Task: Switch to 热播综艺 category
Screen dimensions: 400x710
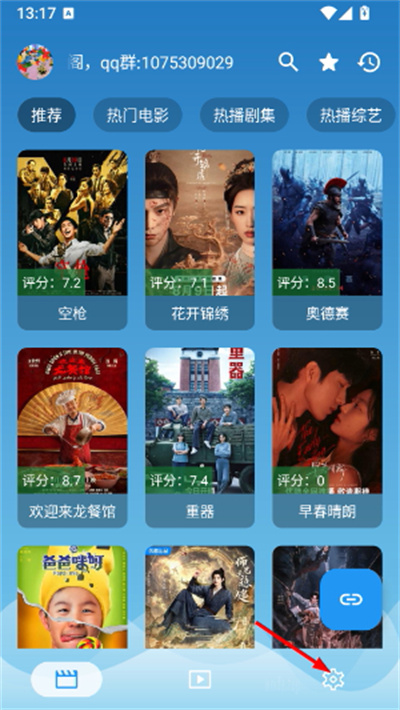Action: click(x=351, y=115)
